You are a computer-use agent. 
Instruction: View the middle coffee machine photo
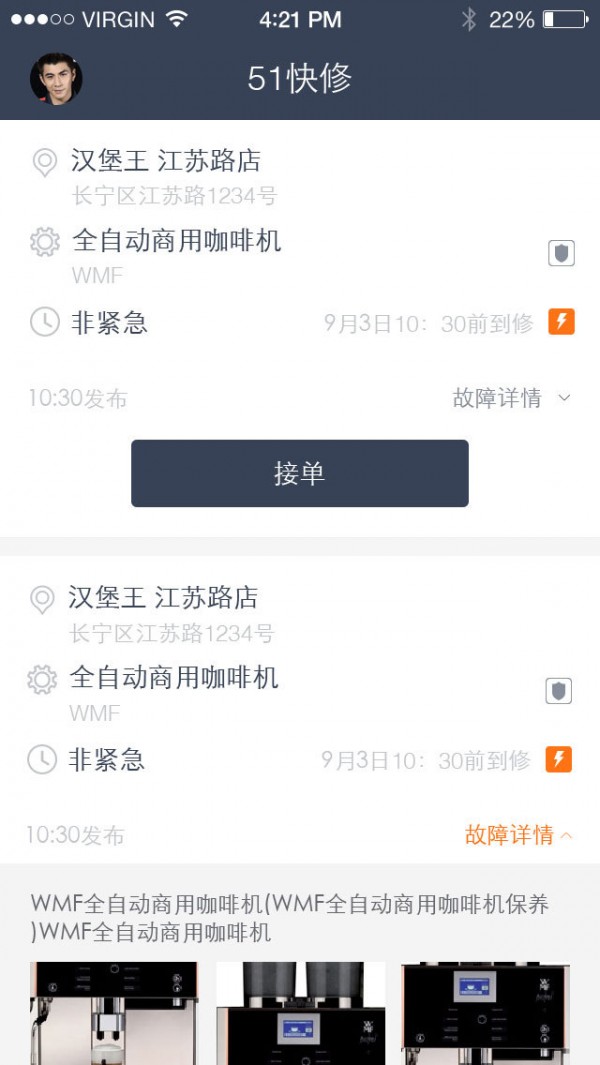[x=300, y=1012]
